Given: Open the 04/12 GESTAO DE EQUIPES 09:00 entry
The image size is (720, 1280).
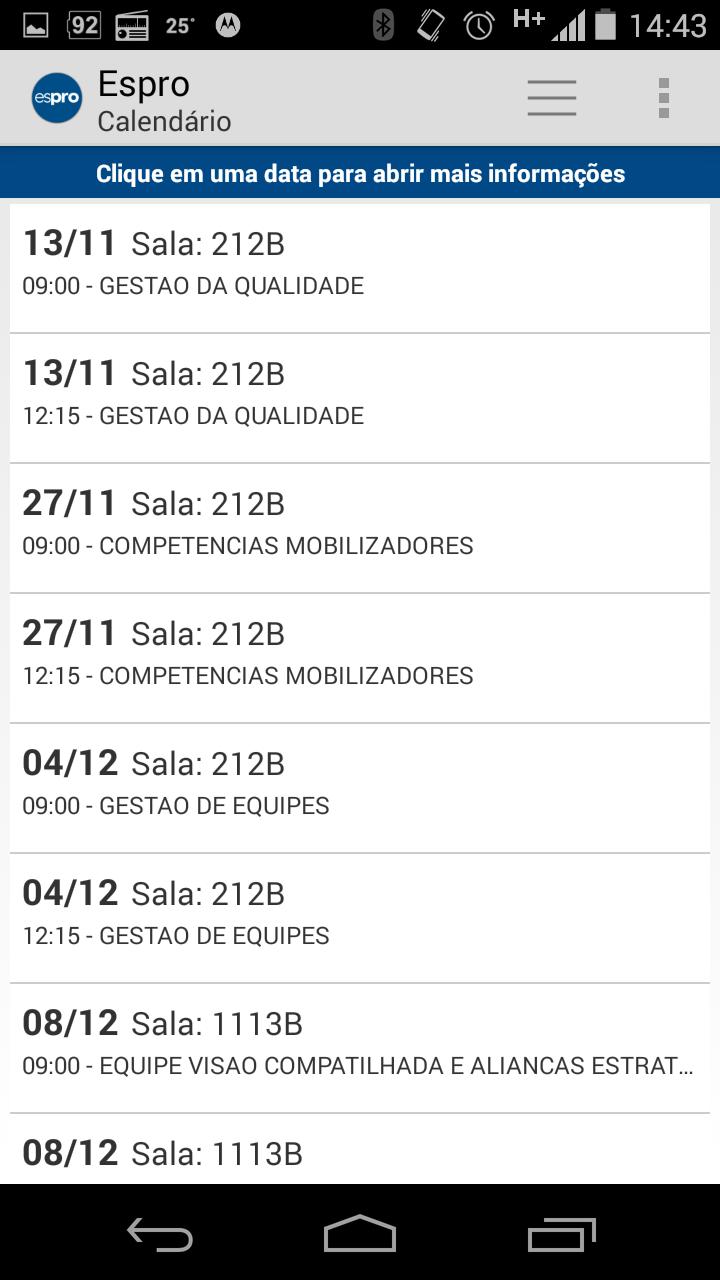Looking at the screenshot, I should 360,785.
